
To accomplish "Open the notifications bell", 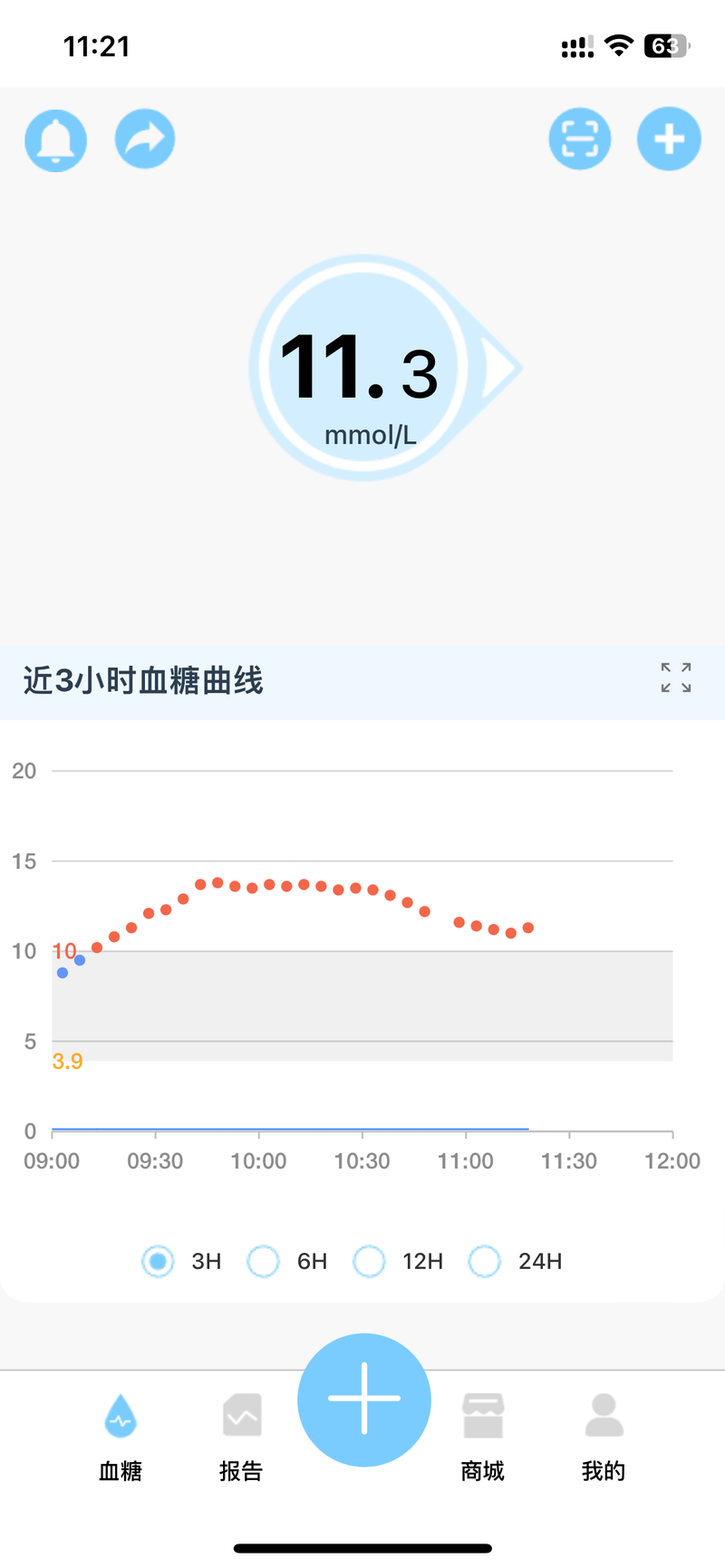I will point(55,139).
